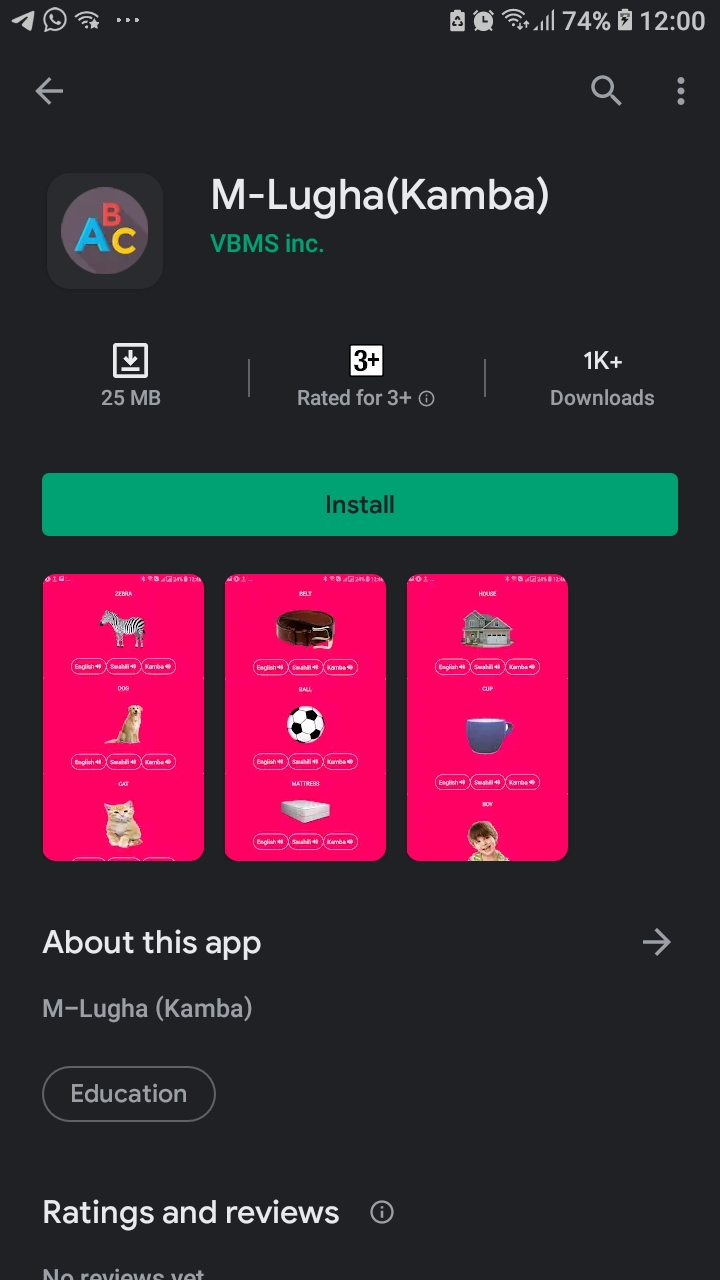Open the overflow menu

point(680,91)
